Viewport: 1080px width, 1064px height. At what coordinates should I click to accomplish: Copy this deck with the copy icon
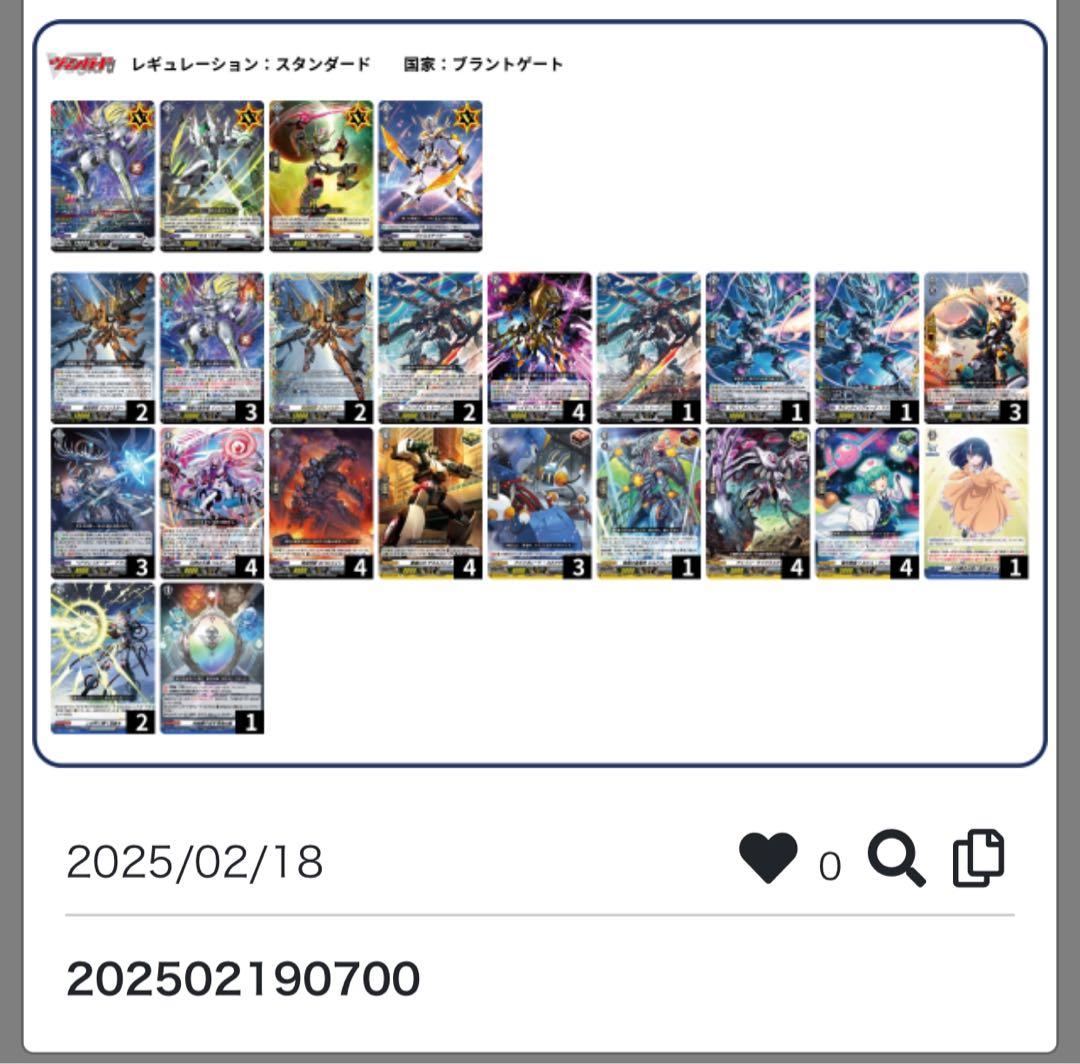coord(978,859)
